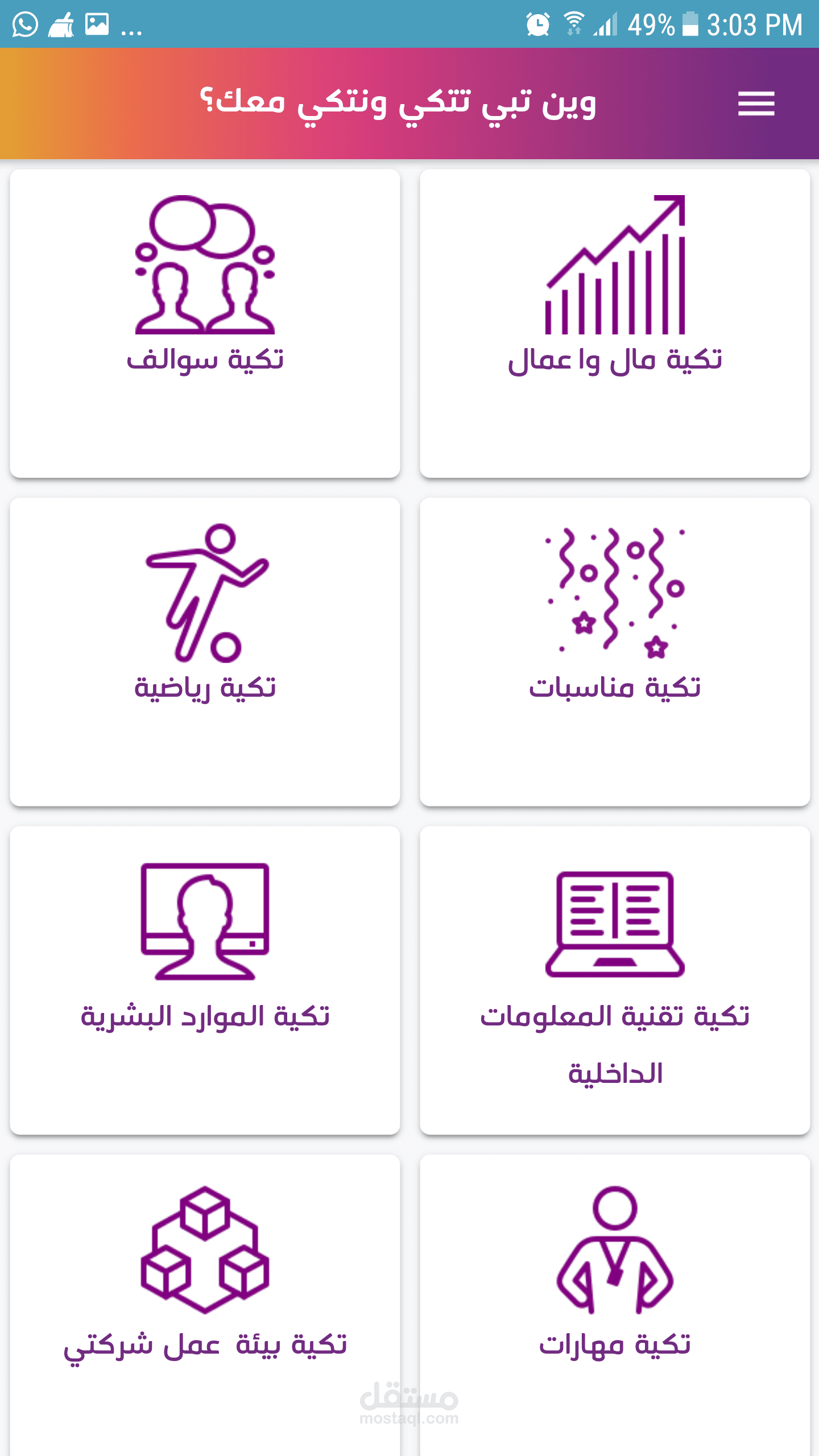Viewport: 819px width, 1456px height.
Task: Choose the تكية مناسبات card
Action: [x=615, y=652]
